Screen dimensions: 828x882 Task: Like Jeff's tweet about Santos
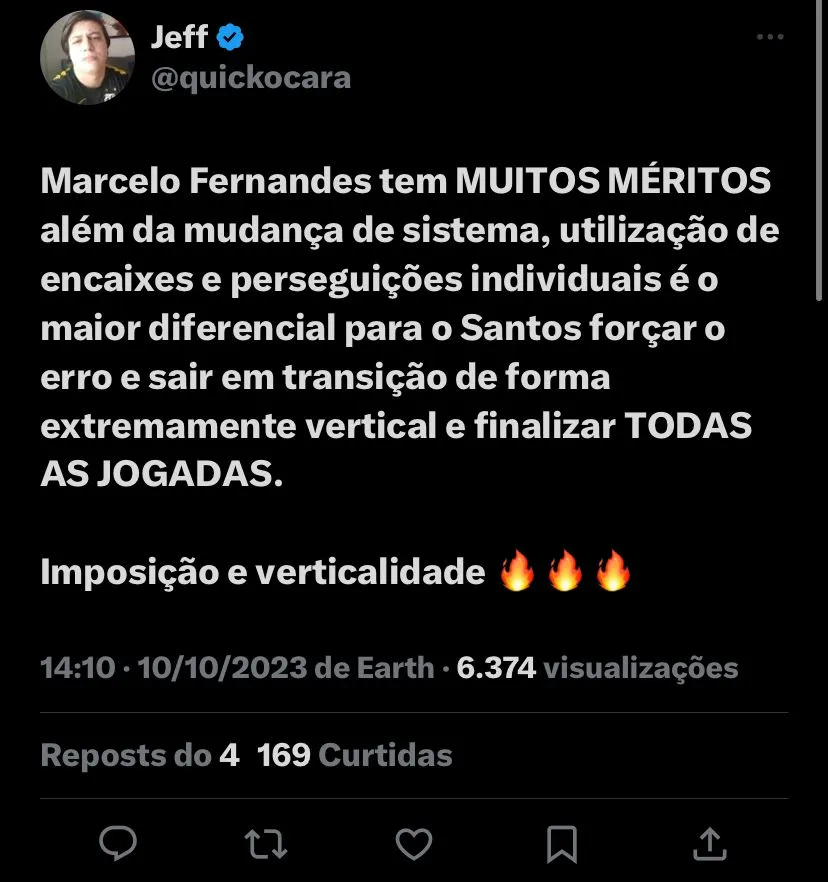coord(415,842)
